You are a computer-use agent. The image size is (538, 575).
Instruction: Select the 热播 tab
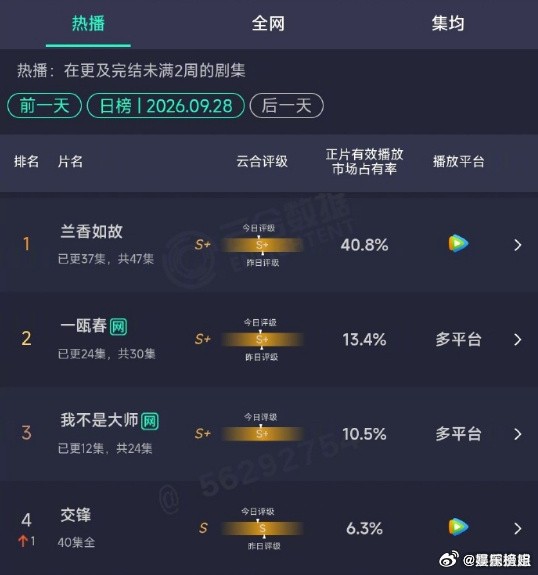88,24
